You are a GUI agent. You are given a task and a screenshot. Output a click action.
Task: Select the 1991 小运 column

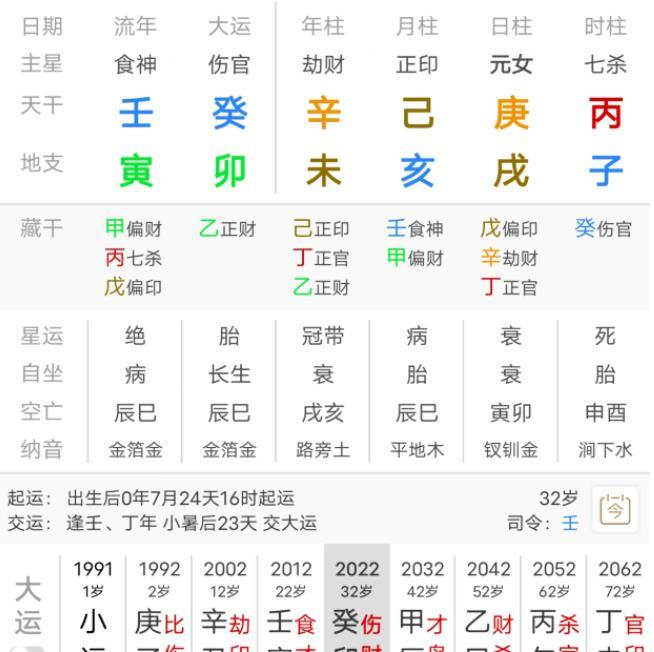tap(93, 600)
